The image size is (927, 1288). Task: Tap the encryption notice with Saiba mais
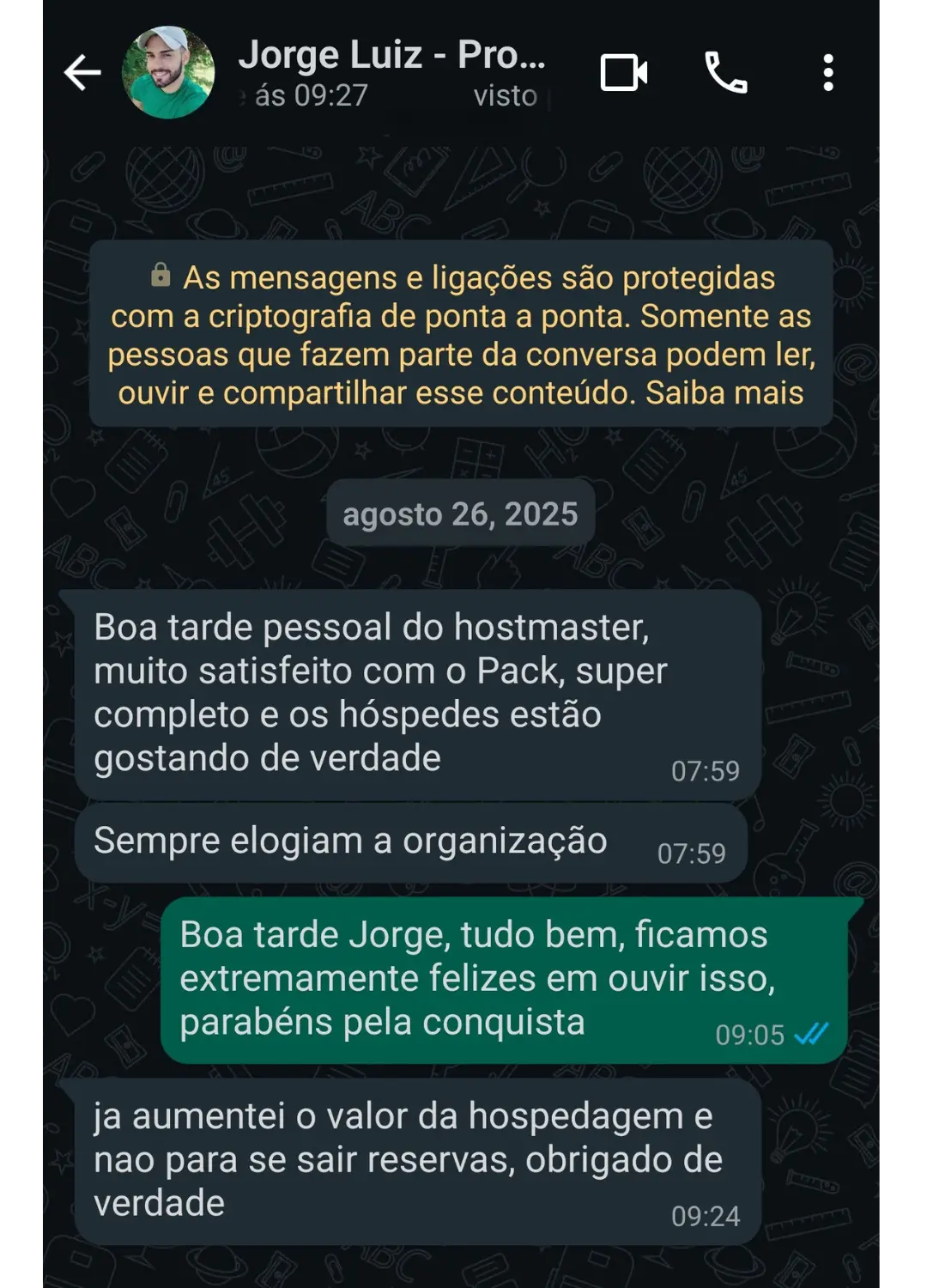[461, 335]
